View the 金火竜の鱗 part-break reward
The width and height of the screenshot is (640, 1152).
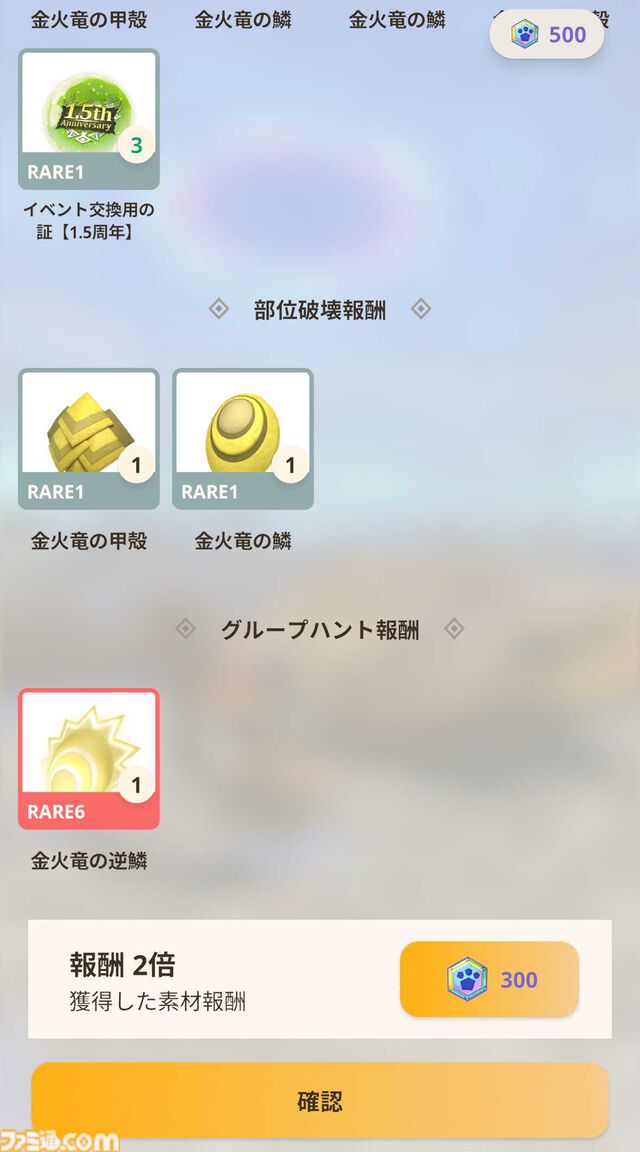(x=243, y=439)
